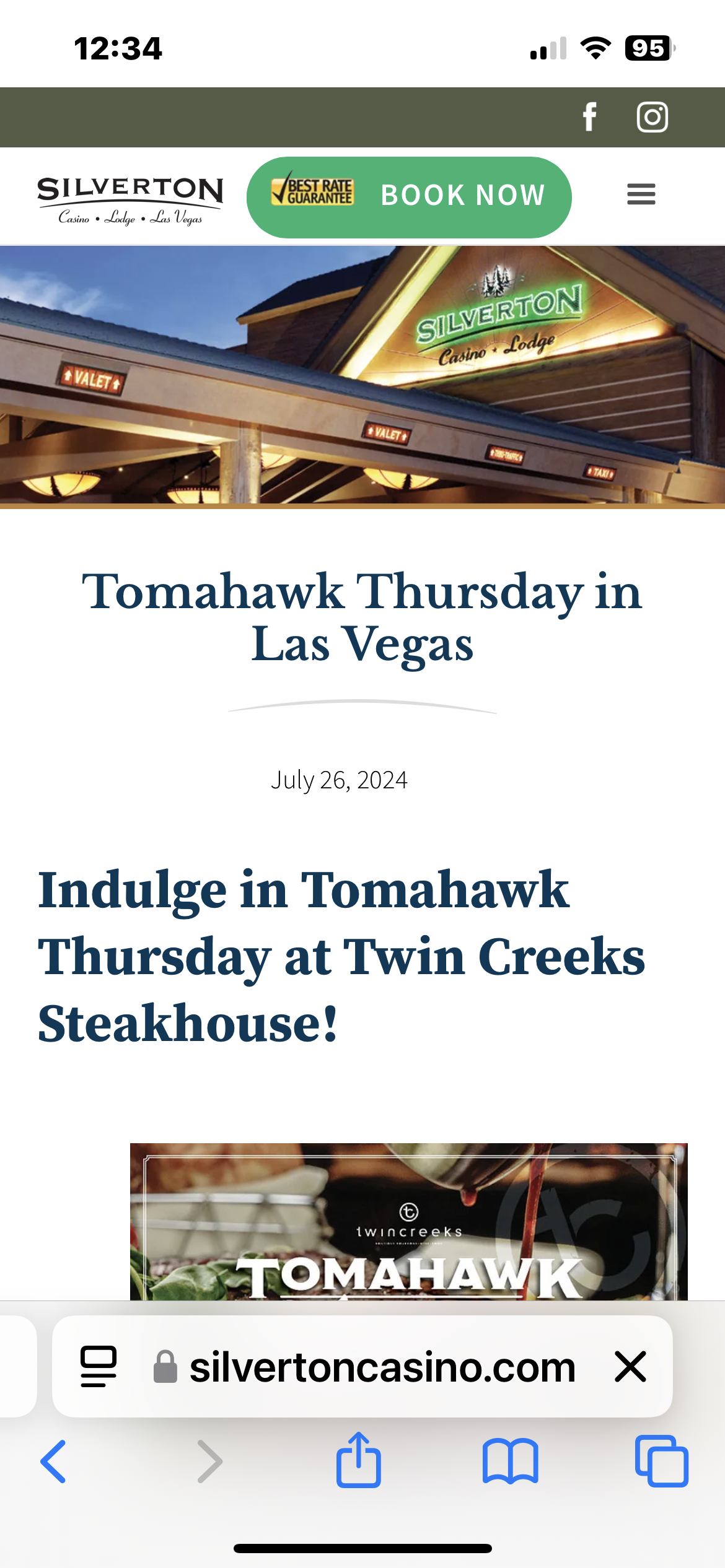Image resolution: width=725 pixels, height=1568 pixels.
Task: Open the Safari page settings menu
Action: [99, 1366]
